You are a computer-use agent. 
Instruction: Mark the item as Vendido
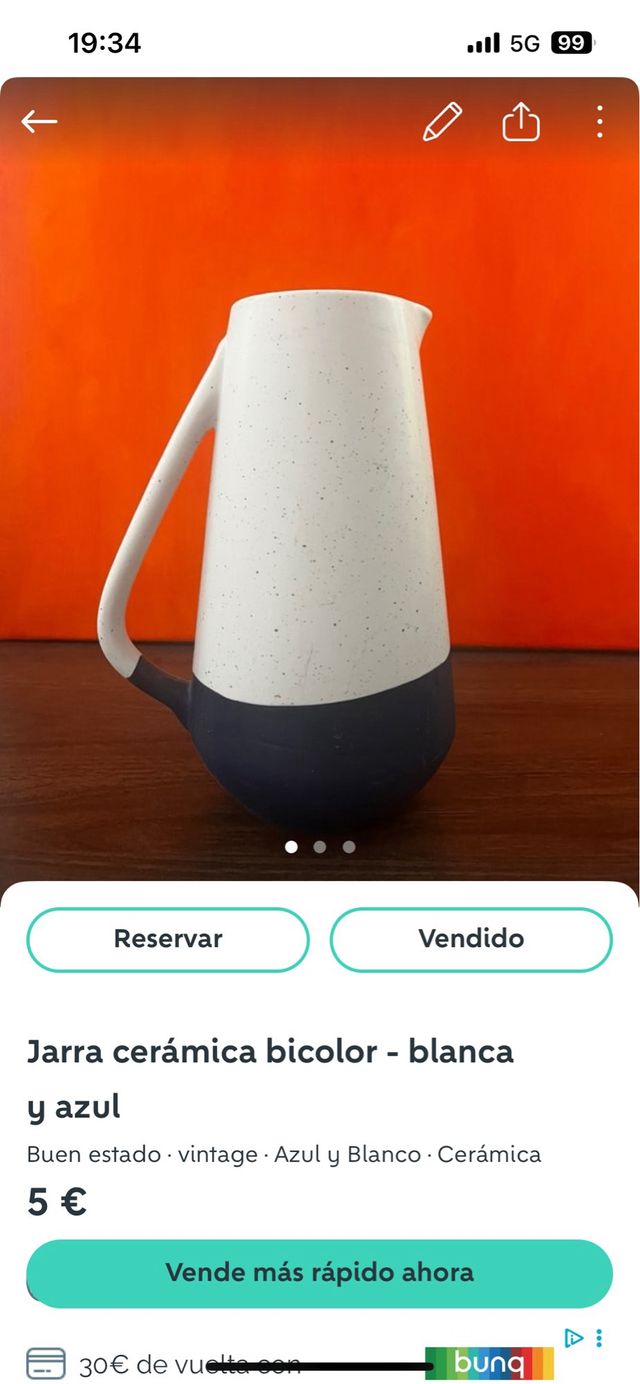pyautogui.click(x=471, y=939)
